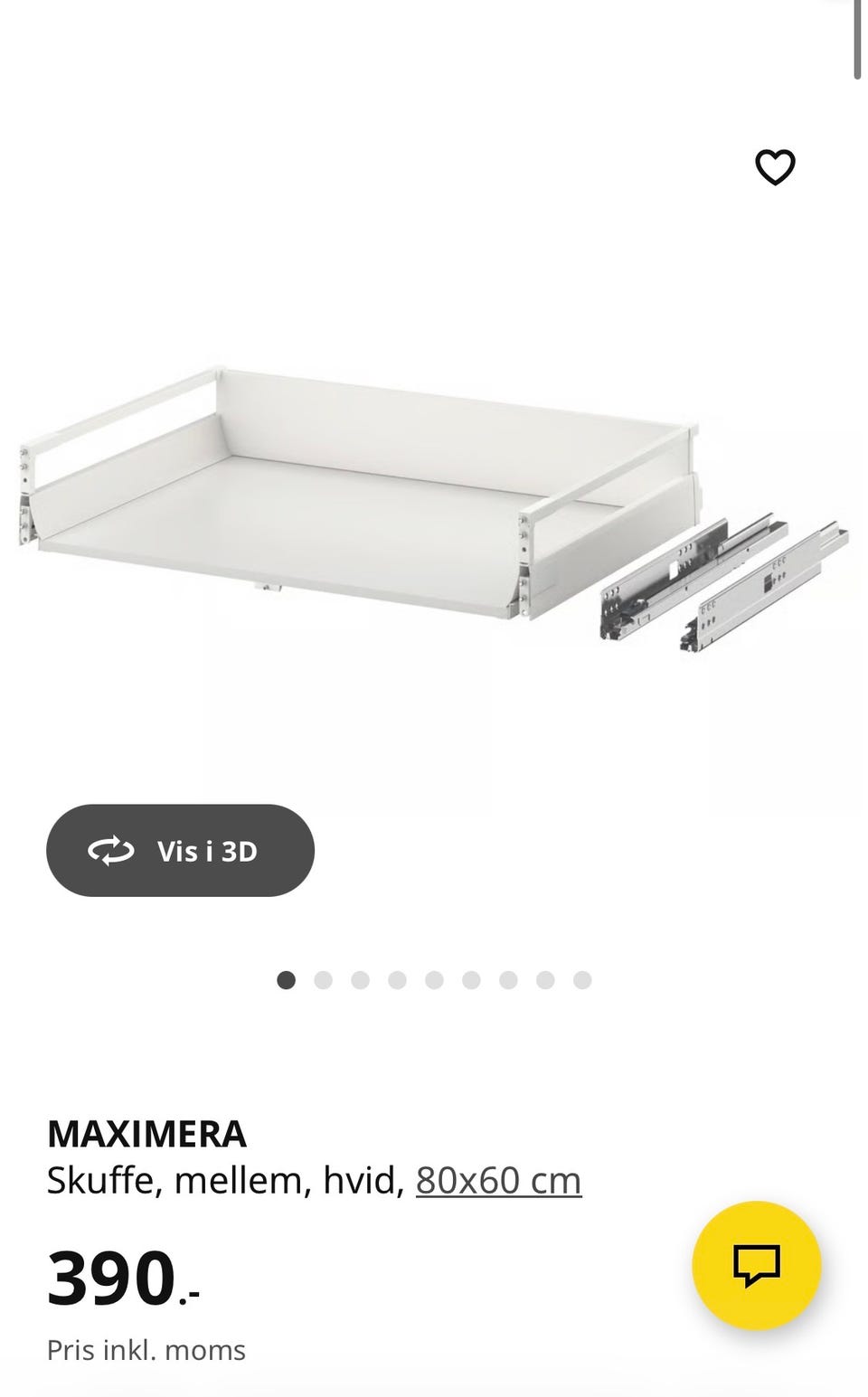Image resolution: width=868 pixels, height=1397 pixels.
Task: Add MAXIMERA drawer to favorites with heart
Action: click(x=775, y=167)
